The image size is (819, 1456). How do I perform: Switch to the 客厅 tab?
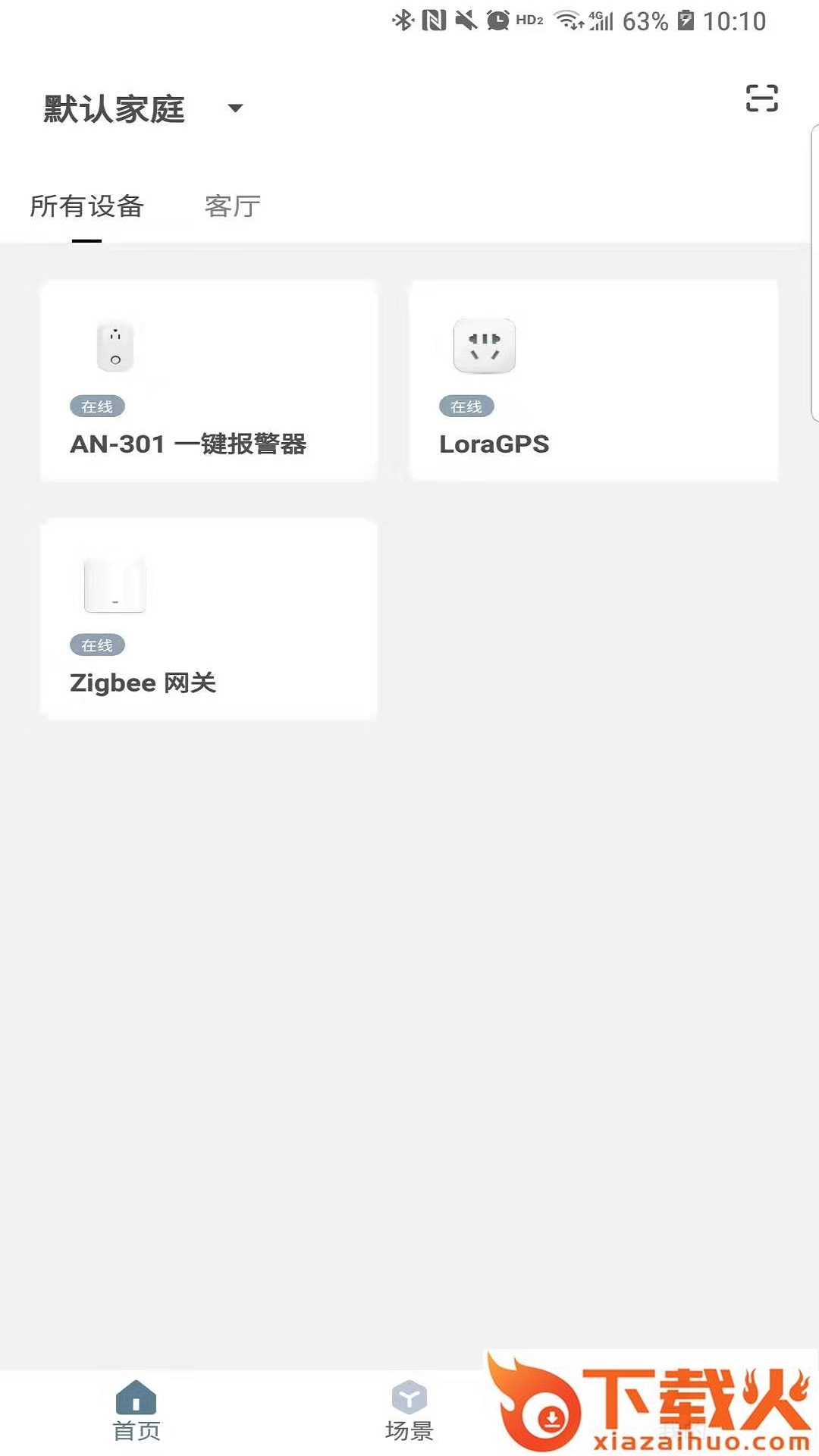pos(233,206)
